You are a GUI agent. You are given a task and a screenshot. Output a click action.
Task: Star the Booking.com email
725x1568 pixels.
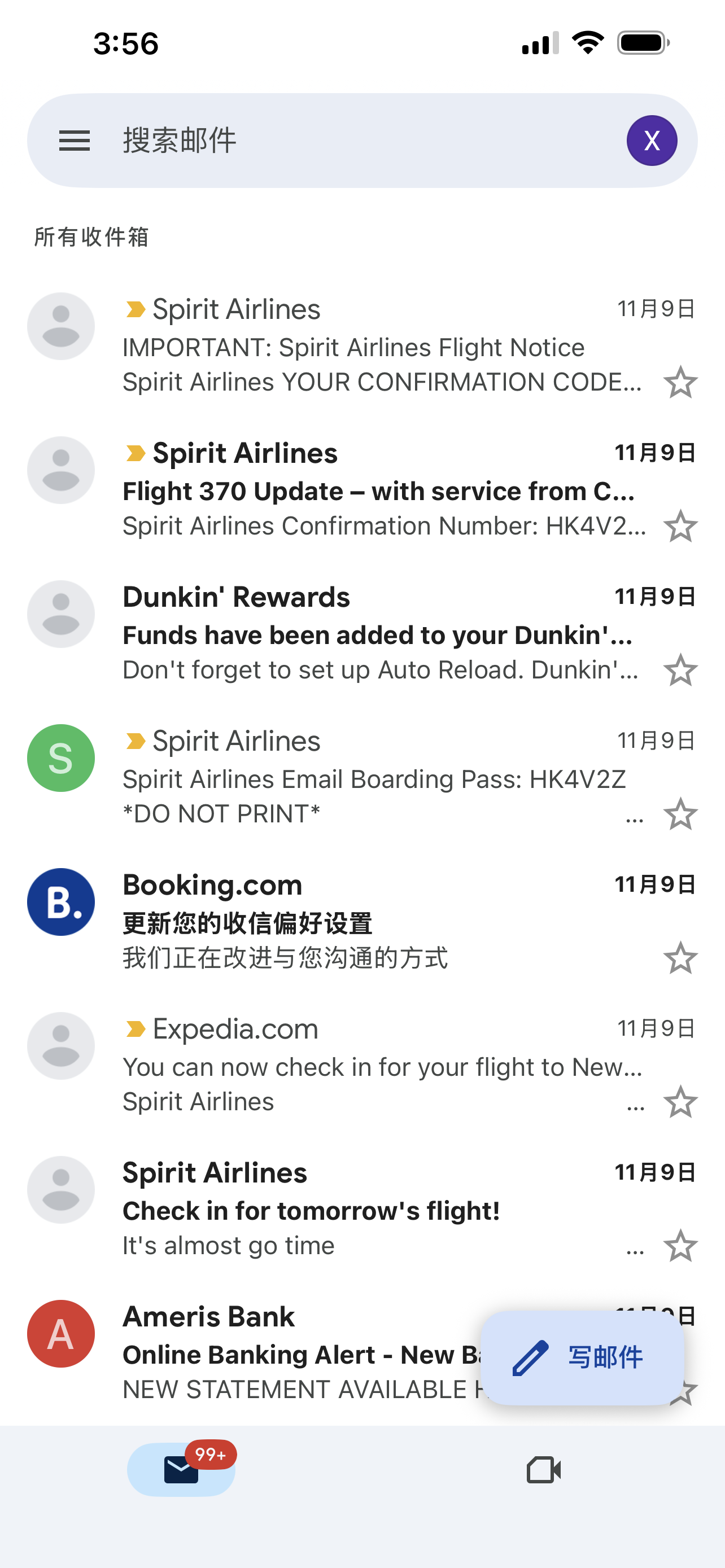coord(680,958)
